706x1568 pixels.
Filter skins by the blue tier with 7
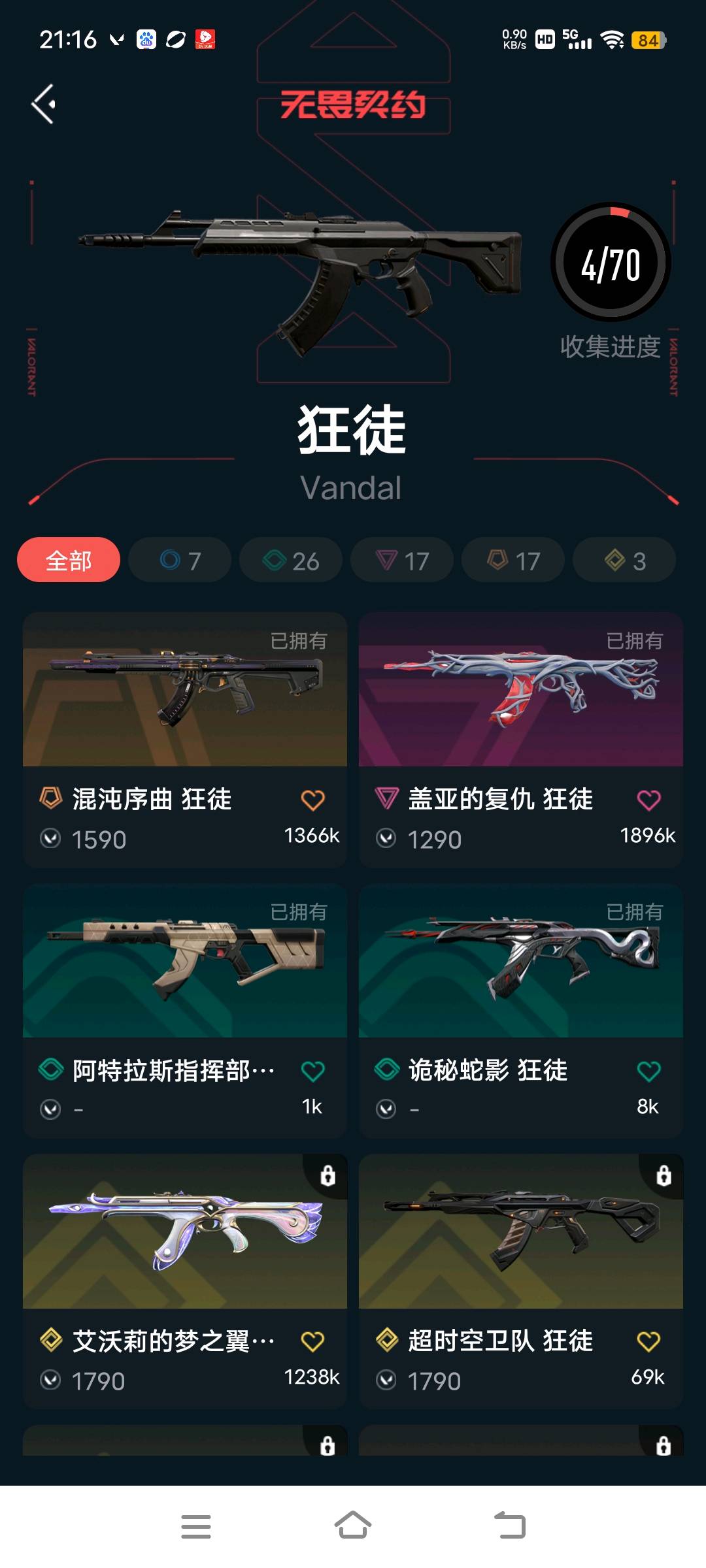coord(180,561)
